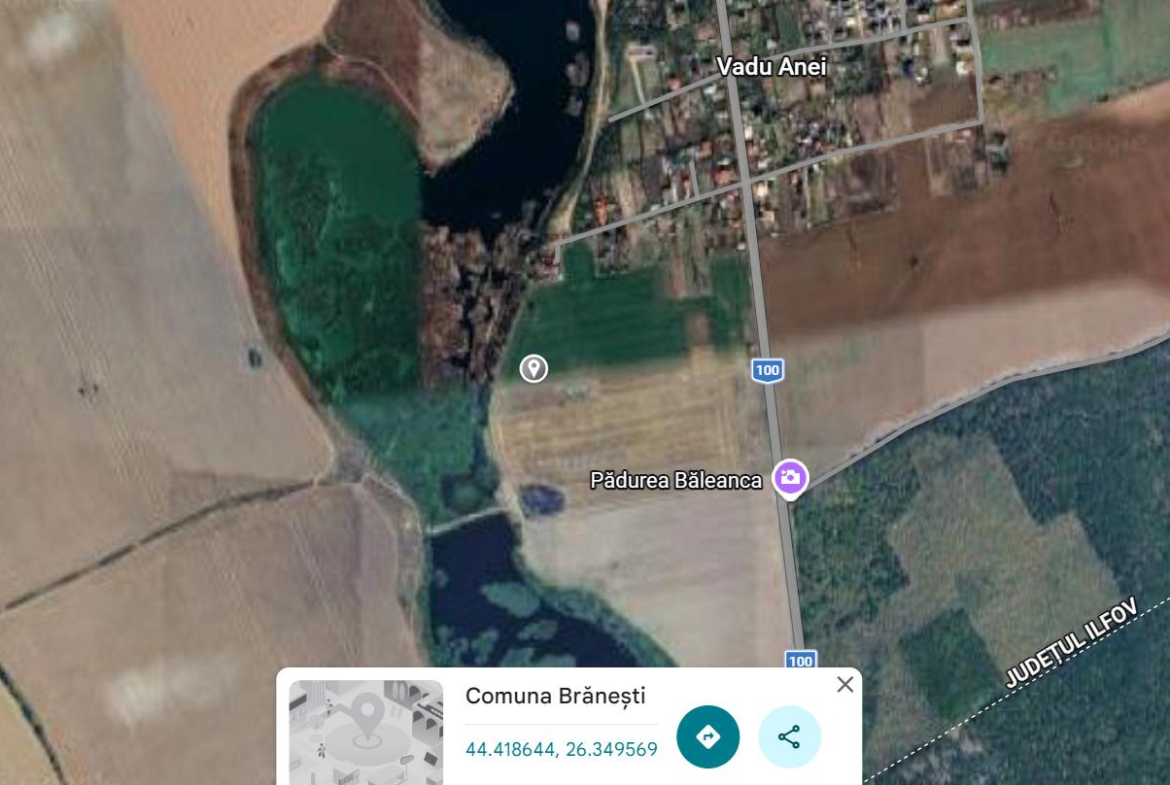The image size is (1170, 785).
Task: Close the Comuna Brănești info card
Action: (x=845, y=684)
